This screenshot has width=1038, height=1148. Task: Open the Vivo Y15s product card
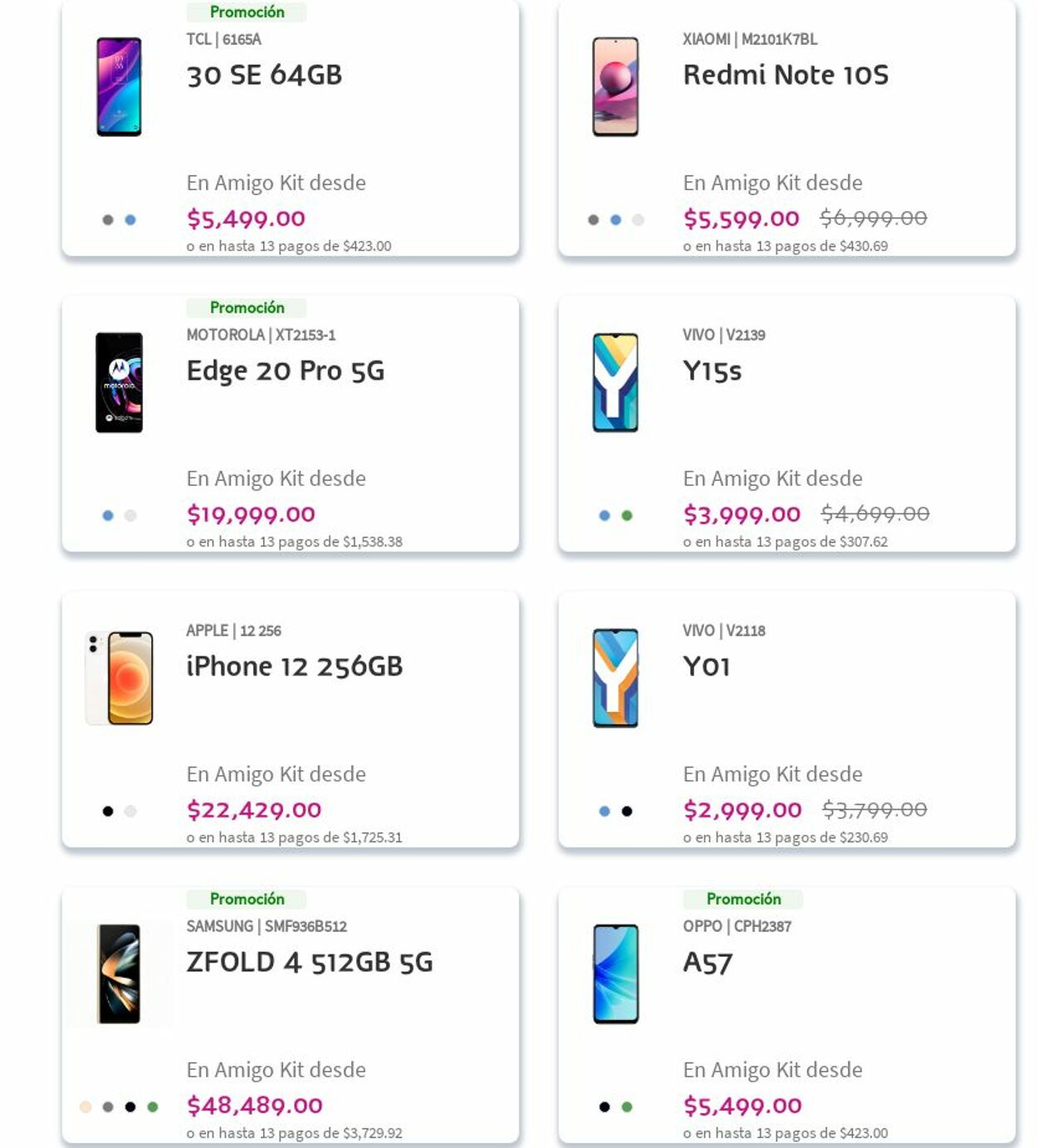pyautogui.click(x=712, y=371)
